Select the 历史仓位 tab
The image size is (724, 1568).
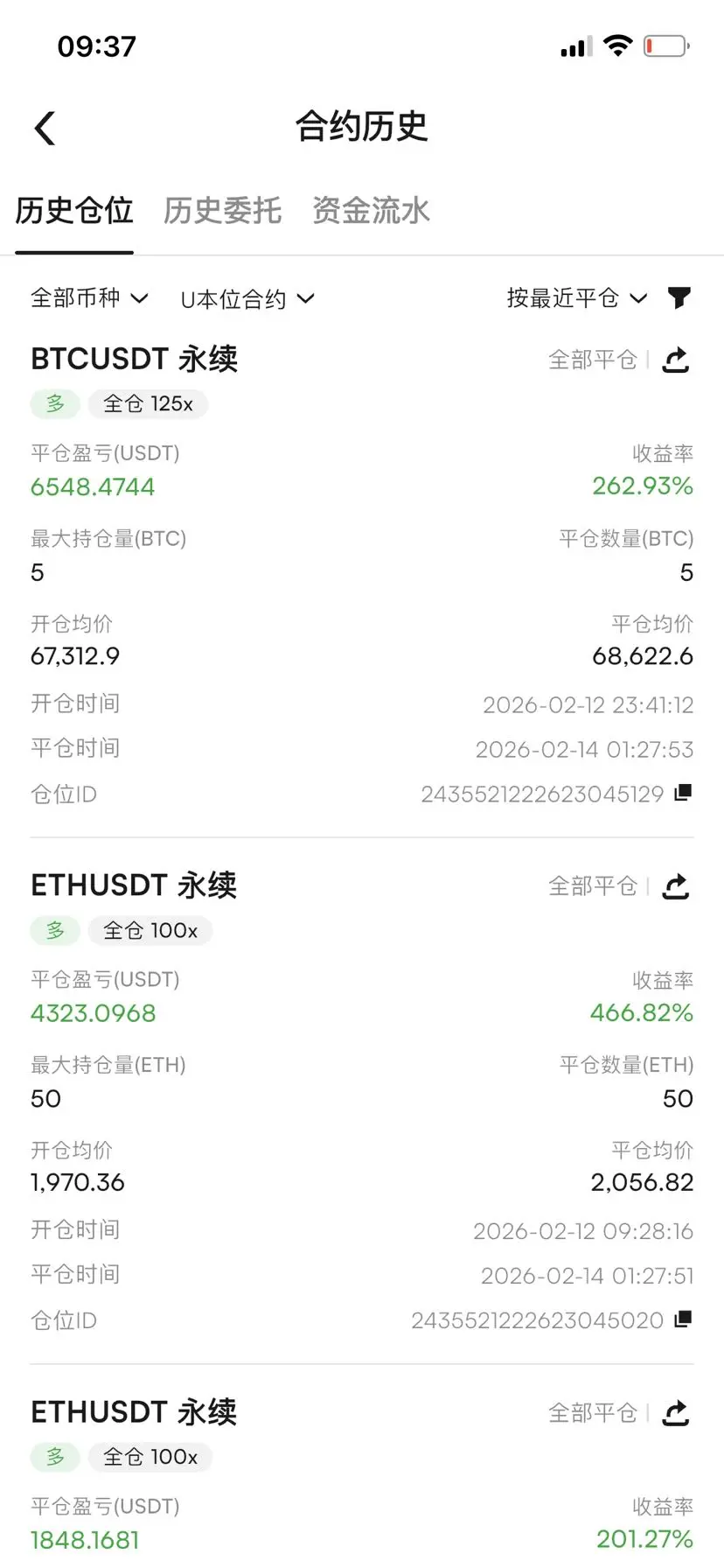(x=74, y=211)
